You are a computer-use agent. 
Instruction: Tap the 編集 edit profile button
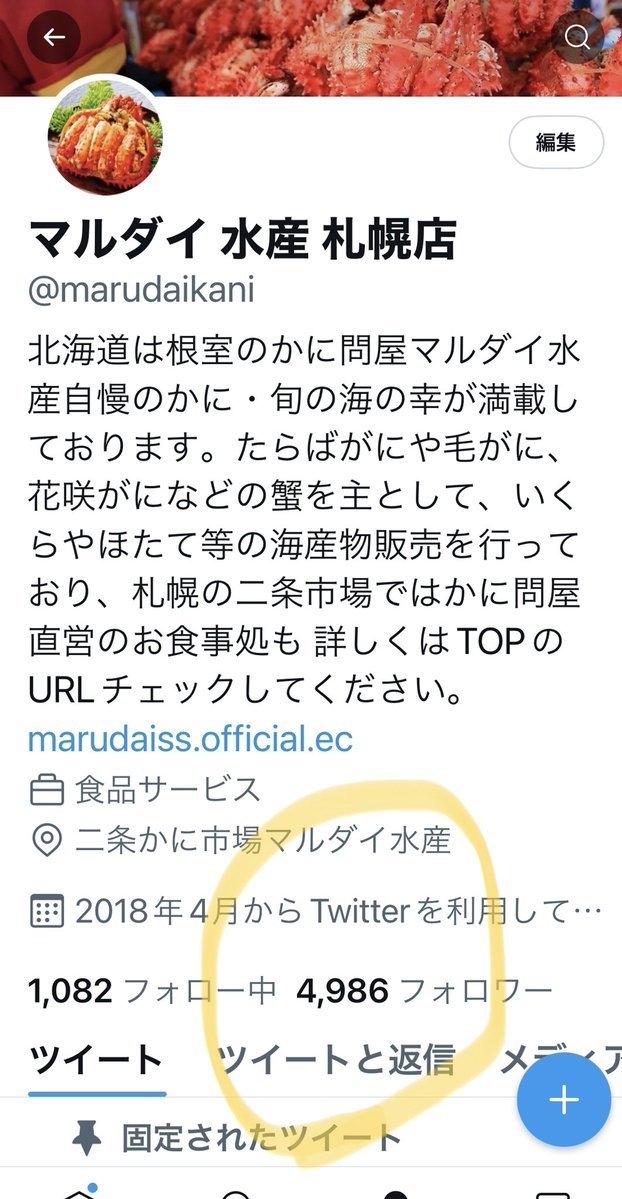(556, 143)
